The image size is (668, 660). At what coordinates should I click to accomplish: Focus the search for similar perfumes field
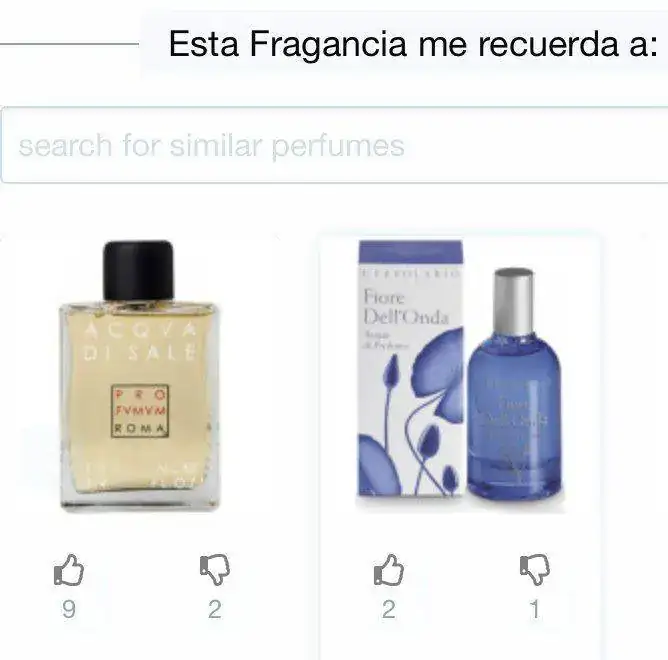point(334,146)
